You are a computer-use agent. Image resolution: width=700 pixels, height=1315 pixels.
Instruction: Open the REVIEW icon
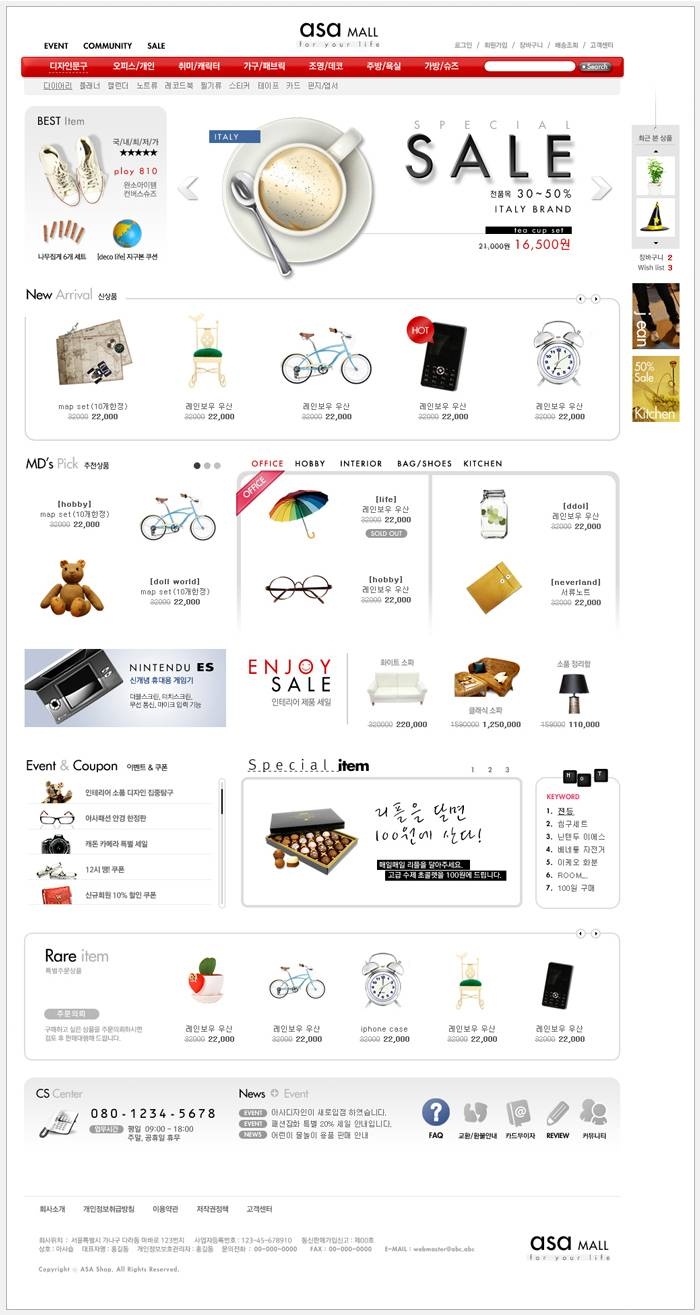tap(557, 1115)
